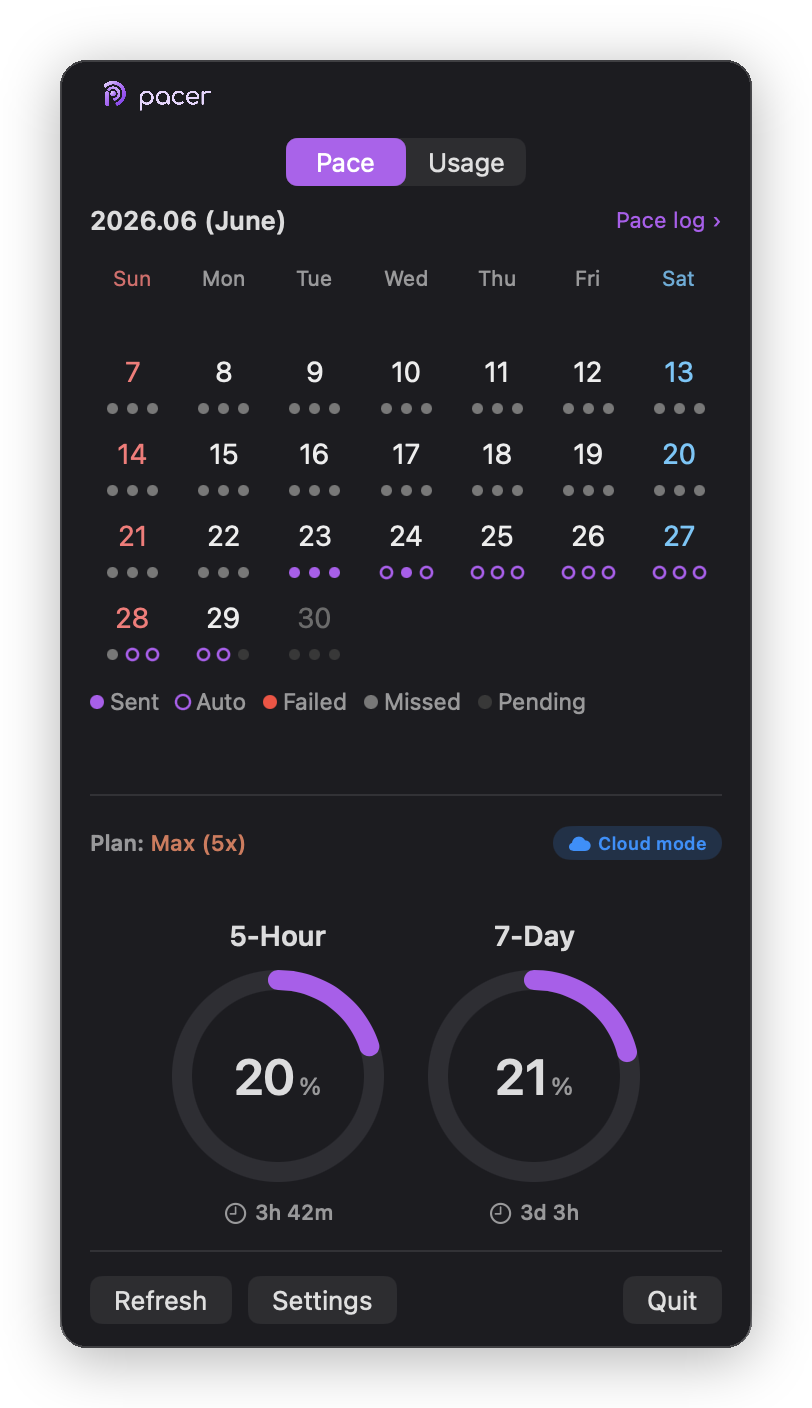Pick June 29 on the calendar
This screenshot has width=812, height=1408.
(x=223, y=630)
